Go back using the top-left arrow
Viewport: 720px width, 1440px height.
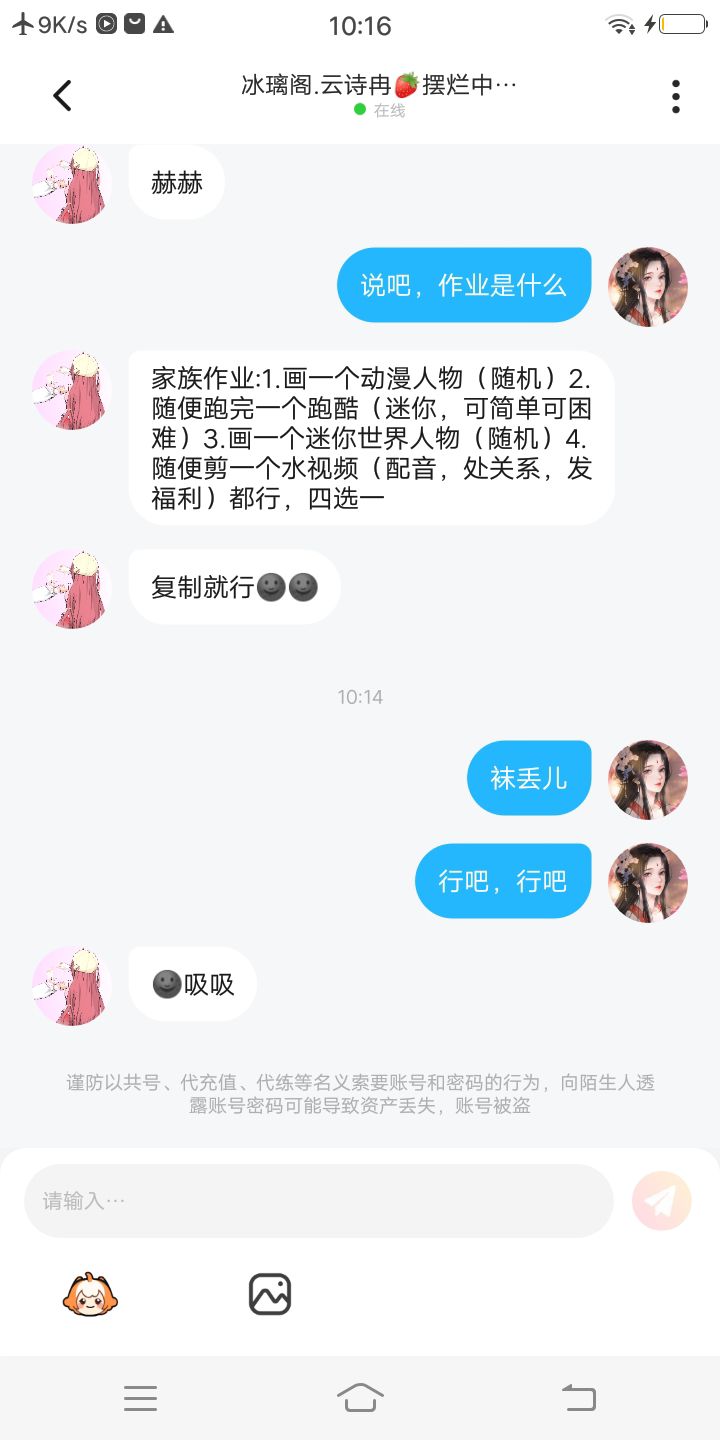[62, 96]
